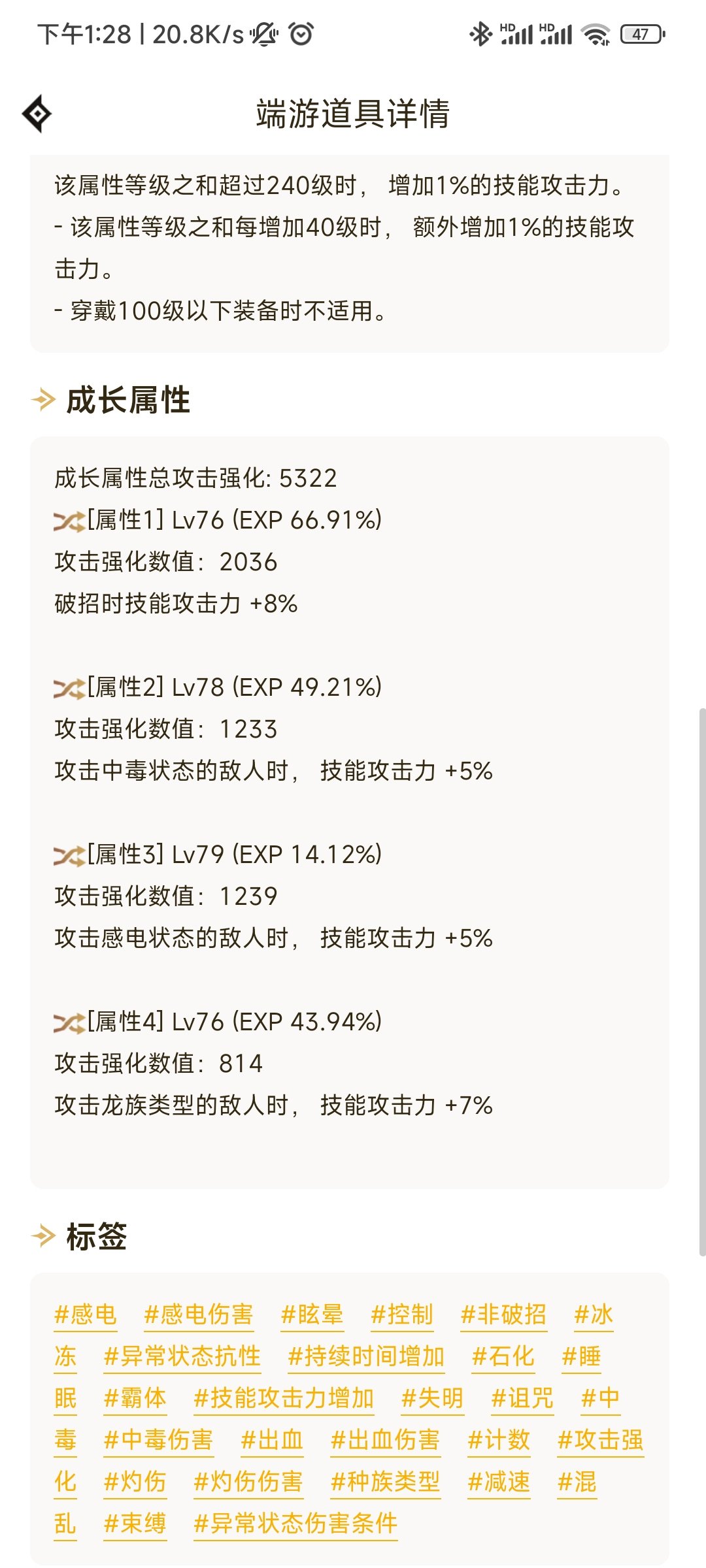The image size is (706, 1568).
Task: View the #失明 tag
Action: (x=432, y=1398)
